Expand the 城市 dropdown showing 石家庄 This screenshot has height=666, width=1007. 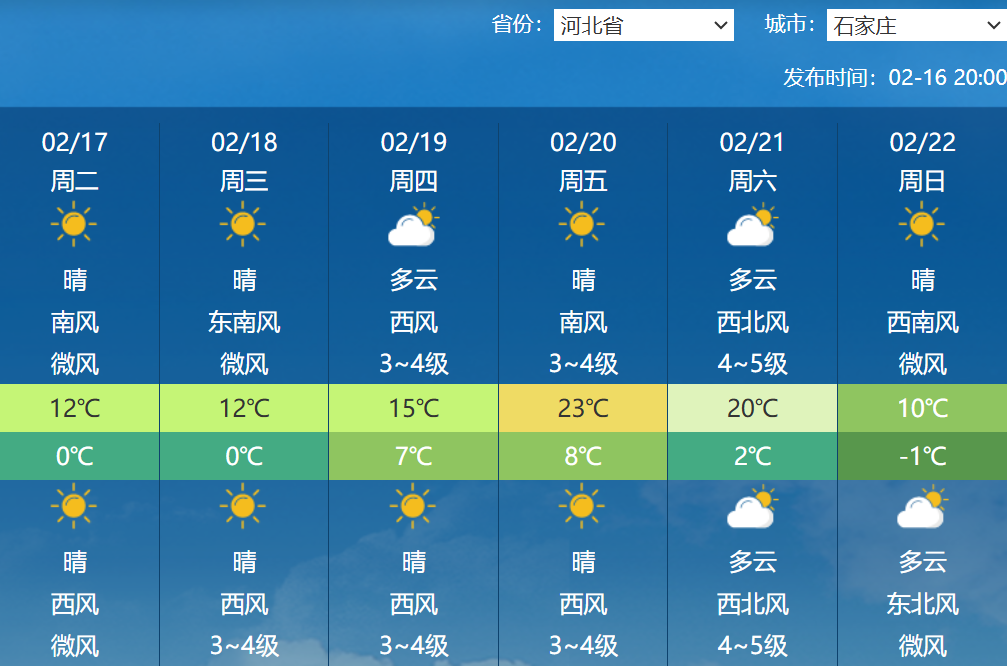[x=915, y=25]
